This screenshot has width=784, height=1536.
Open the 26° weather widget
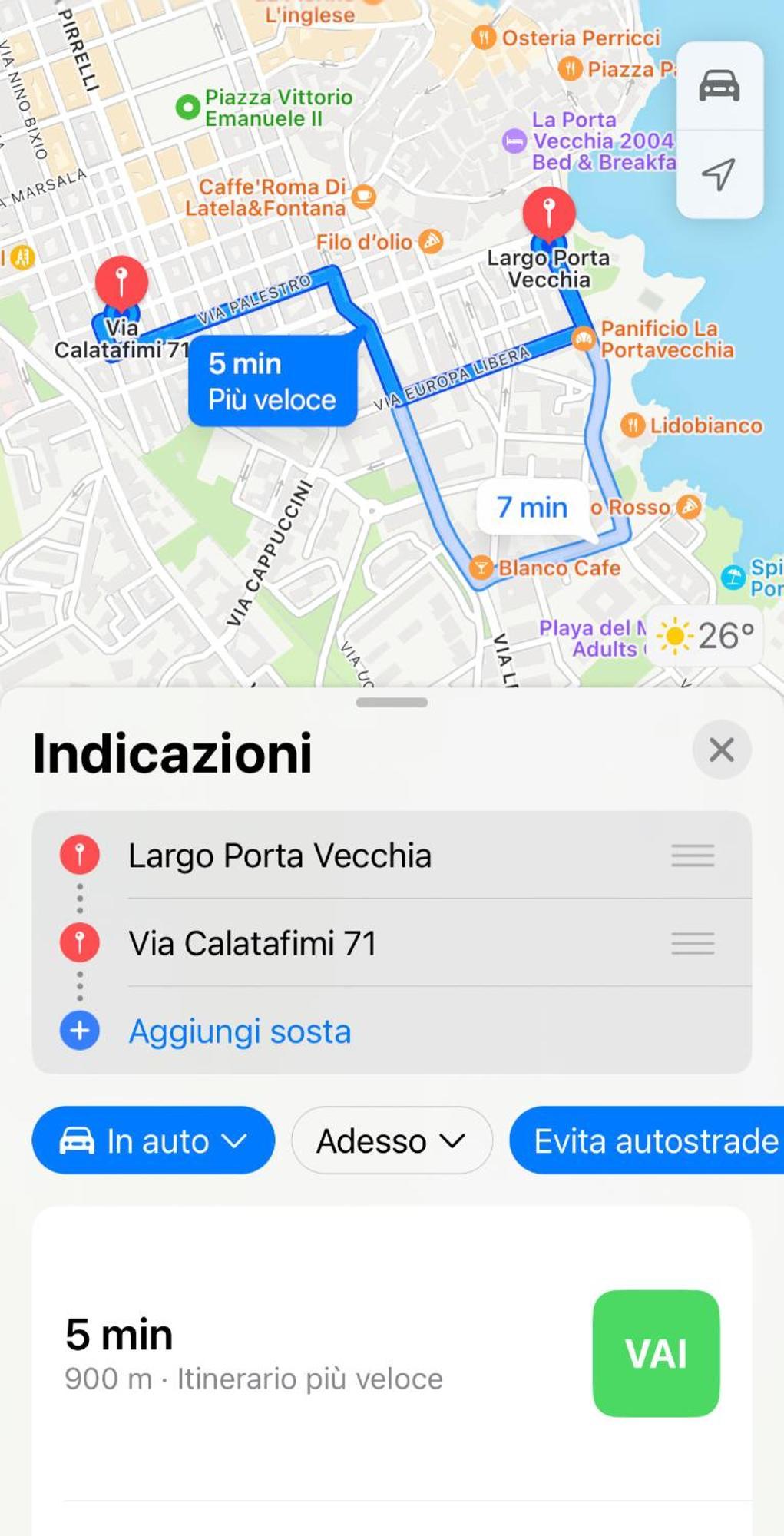click(x=706, y=636)
